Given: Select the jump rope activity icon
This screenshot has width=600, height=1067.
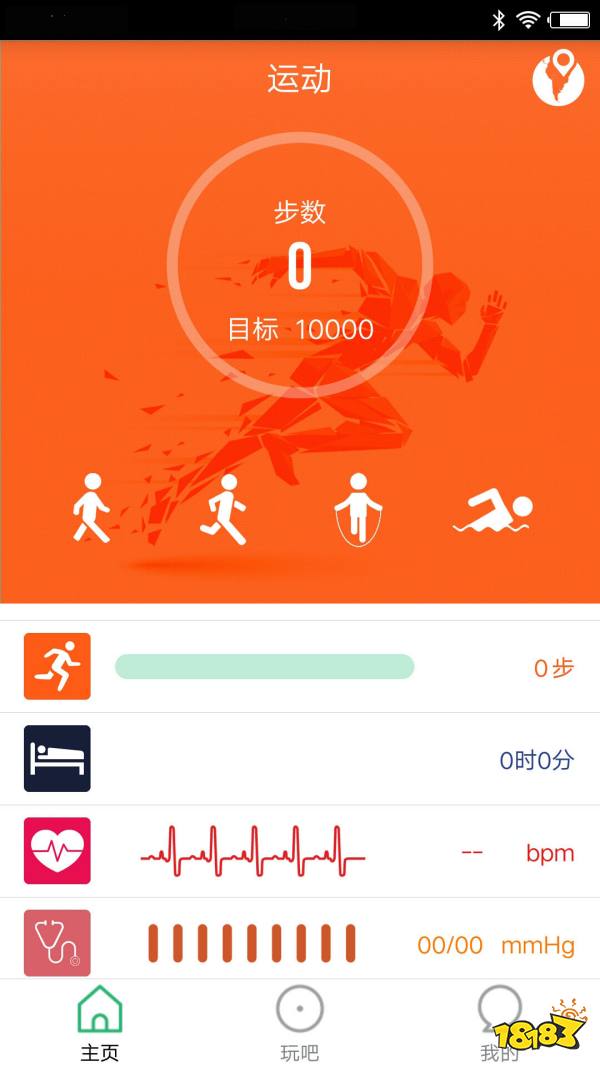Looking at the screenshot, I should [357, 509].
